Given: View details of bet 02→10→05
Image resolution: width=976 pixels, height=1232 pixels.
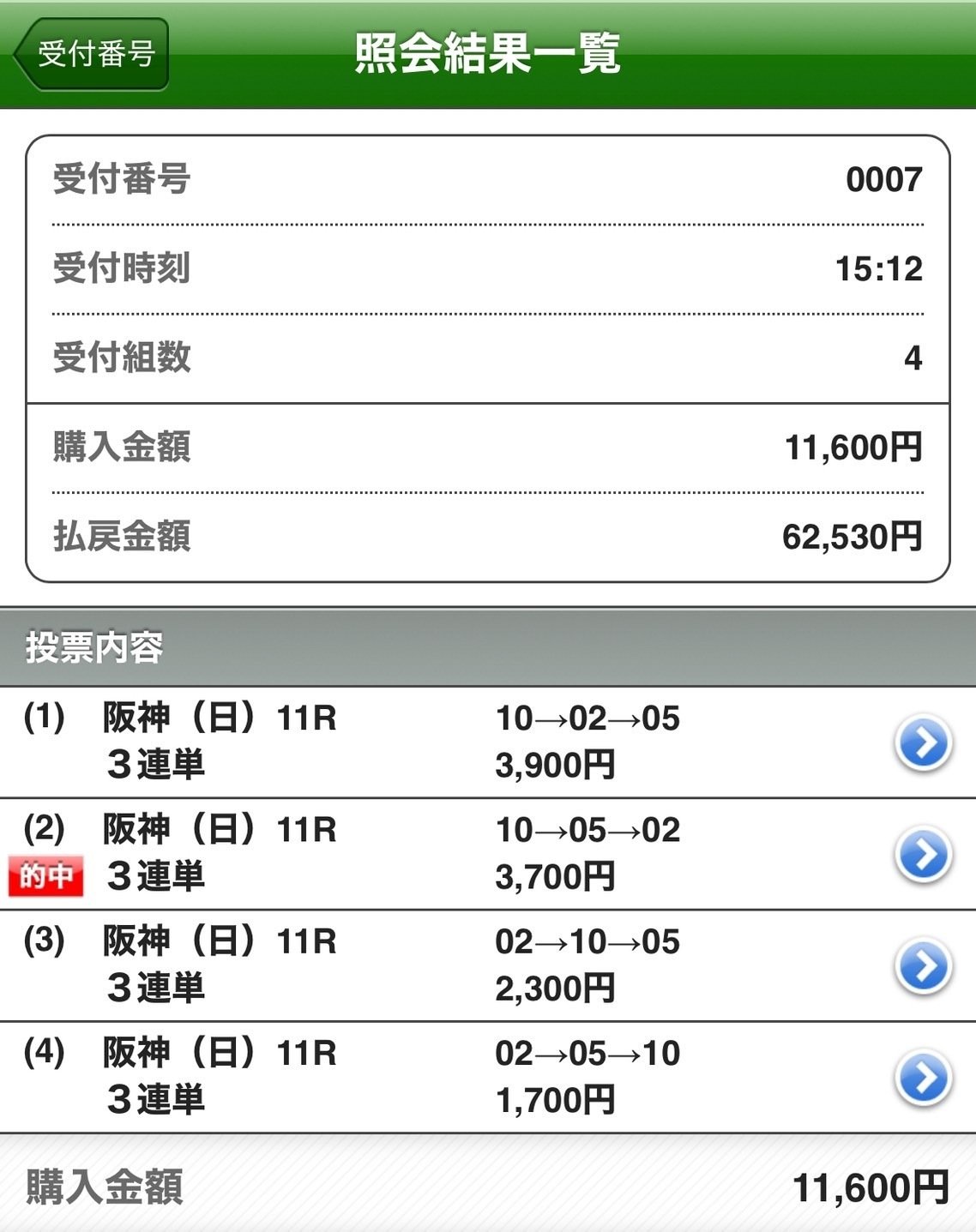Looking at the screenshot, I should [923, 965].
